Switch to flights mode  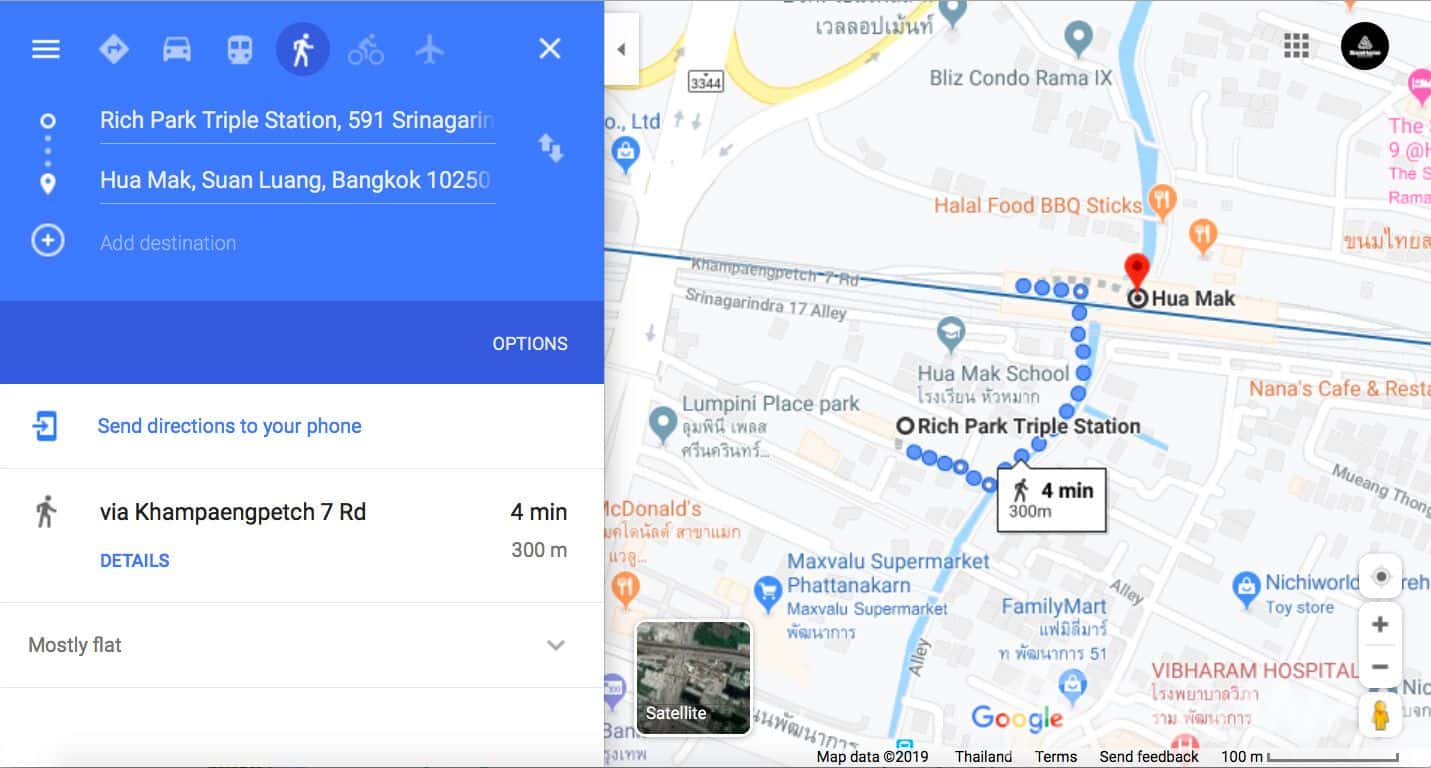(429, 49)
